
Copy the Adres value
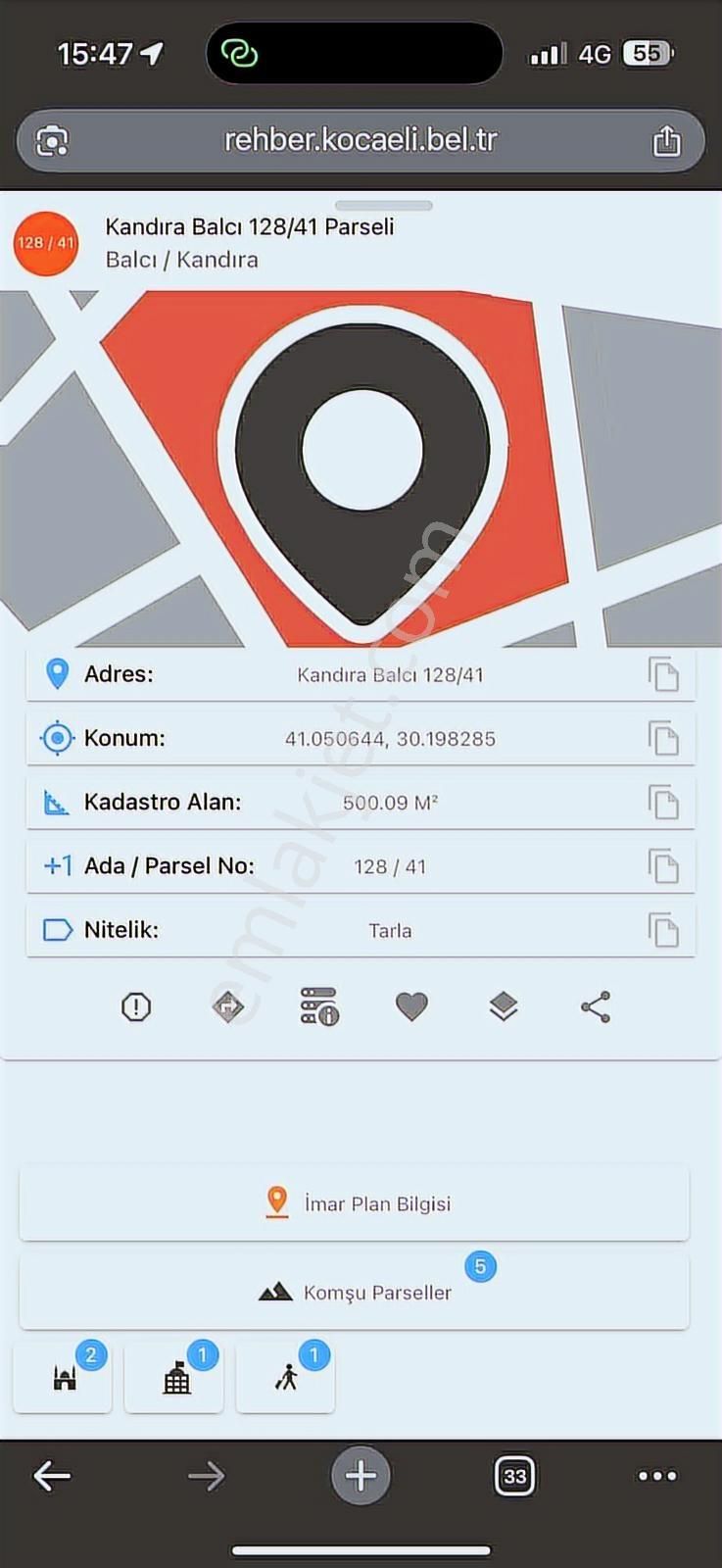pyautogui.click(x=663, y=675)
